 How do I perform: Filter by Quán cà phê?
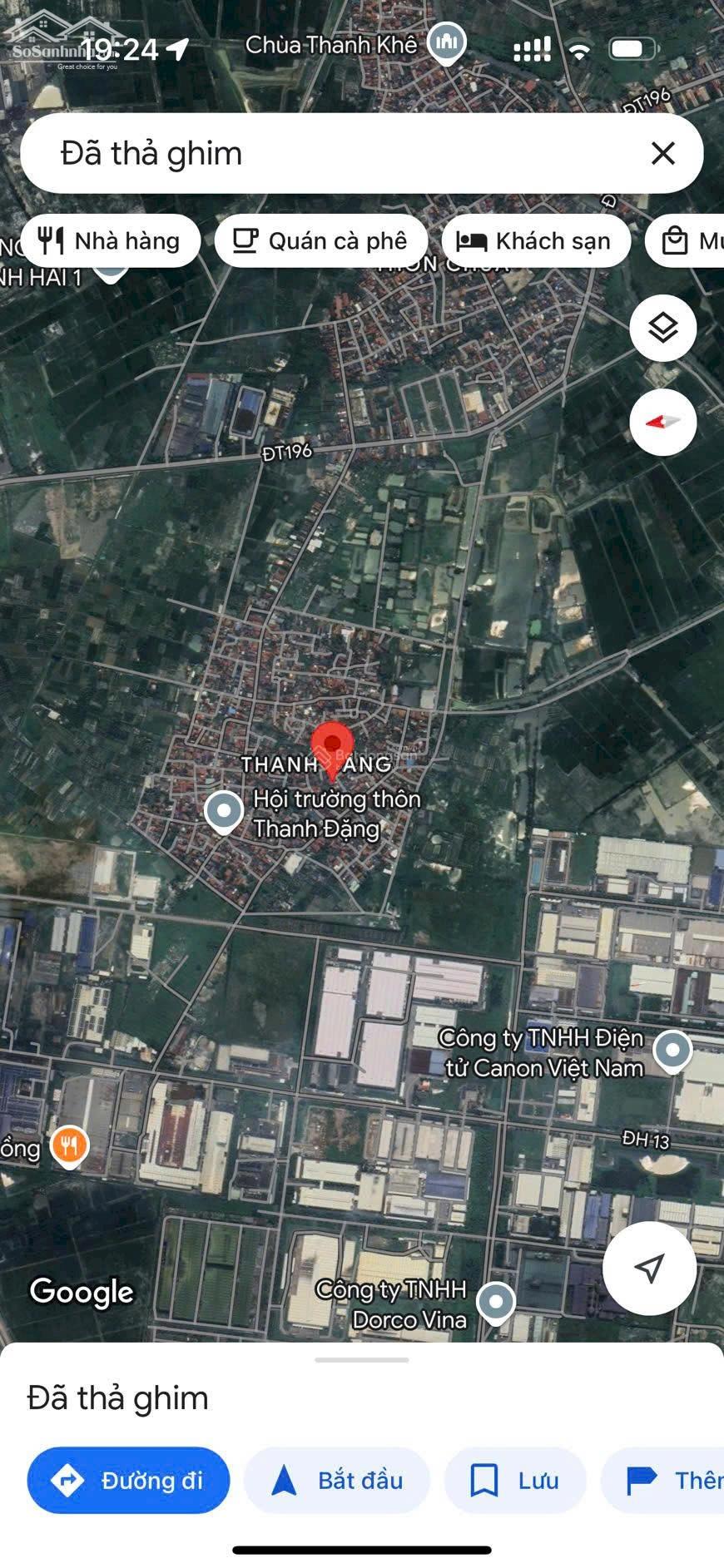coord(321,241)
